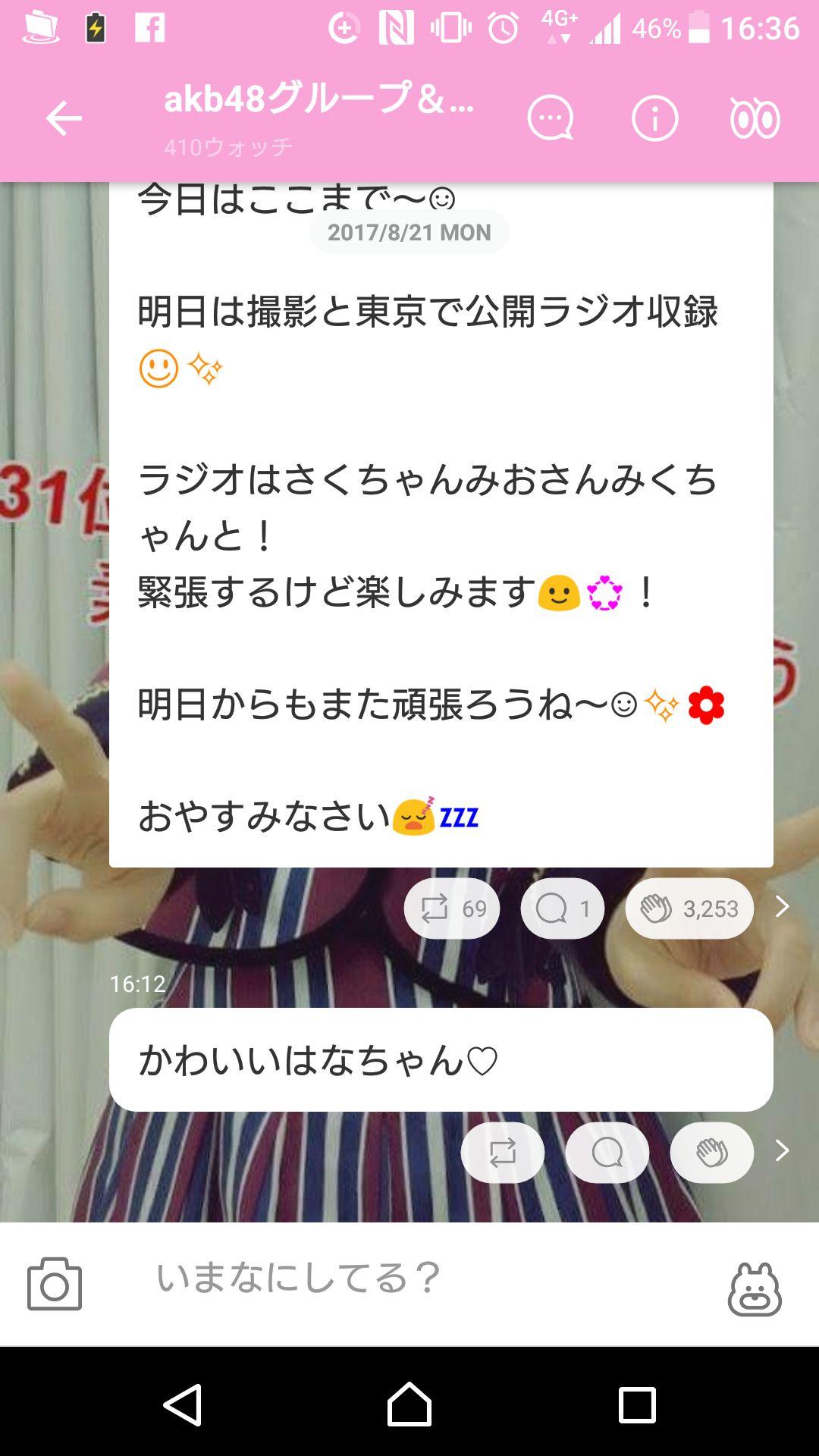Retalk the かわいいはなちゃん comment
The image size is (819, 1456).
pyautogui.click(x=503, y=1152)
